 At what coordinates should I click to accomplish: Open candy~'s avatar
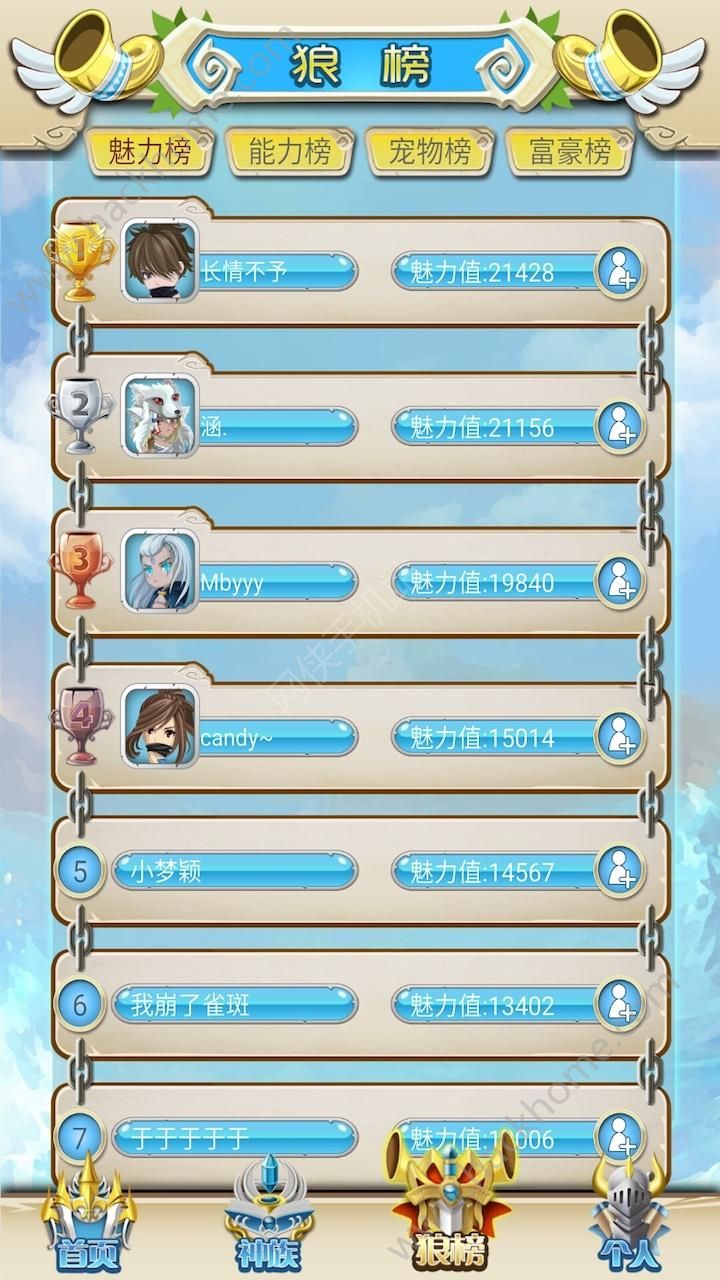point(160,727)
